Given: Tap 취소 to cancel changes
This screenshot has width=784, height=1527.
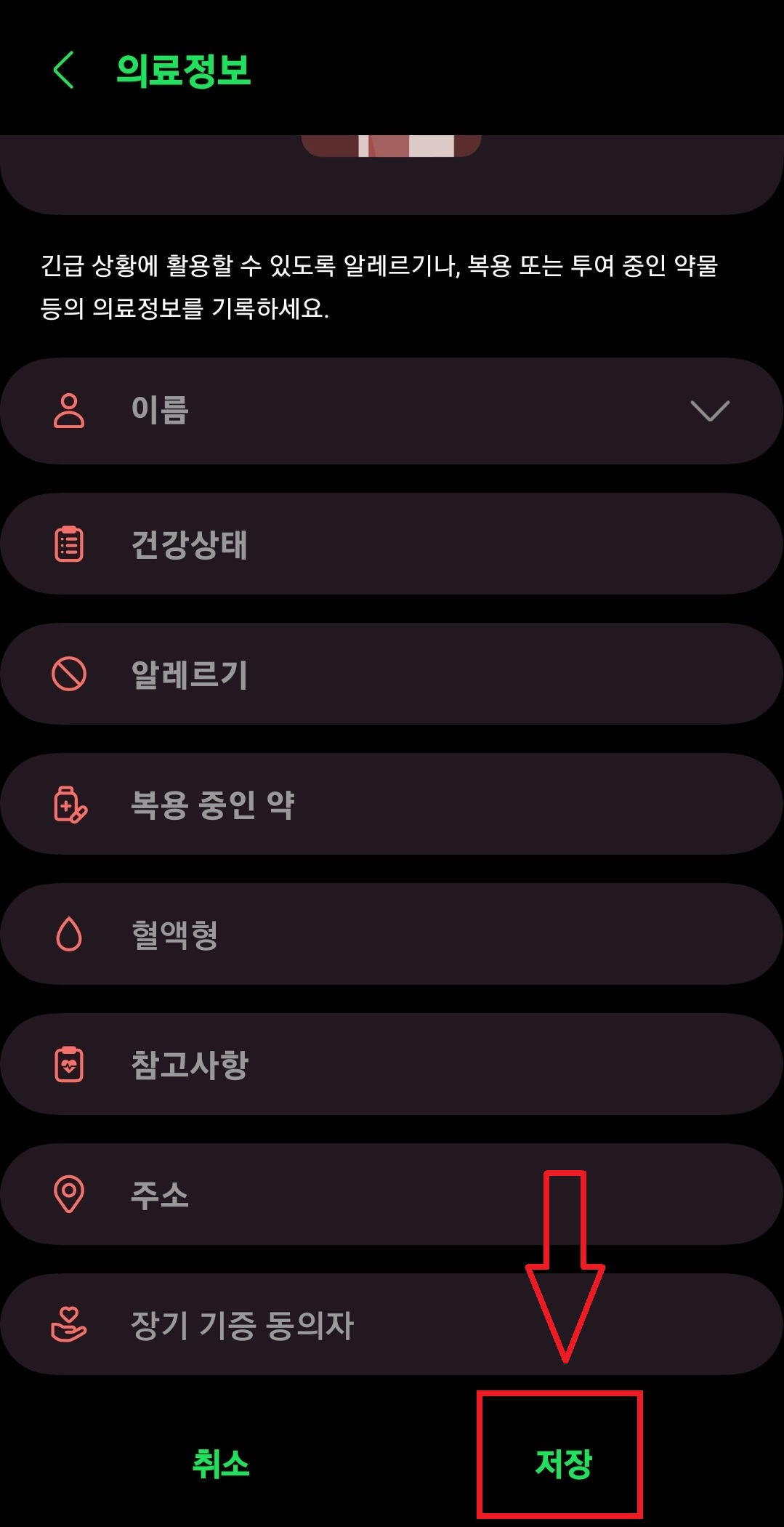Looking at the screenshot, I should [x=220, y=1460].
